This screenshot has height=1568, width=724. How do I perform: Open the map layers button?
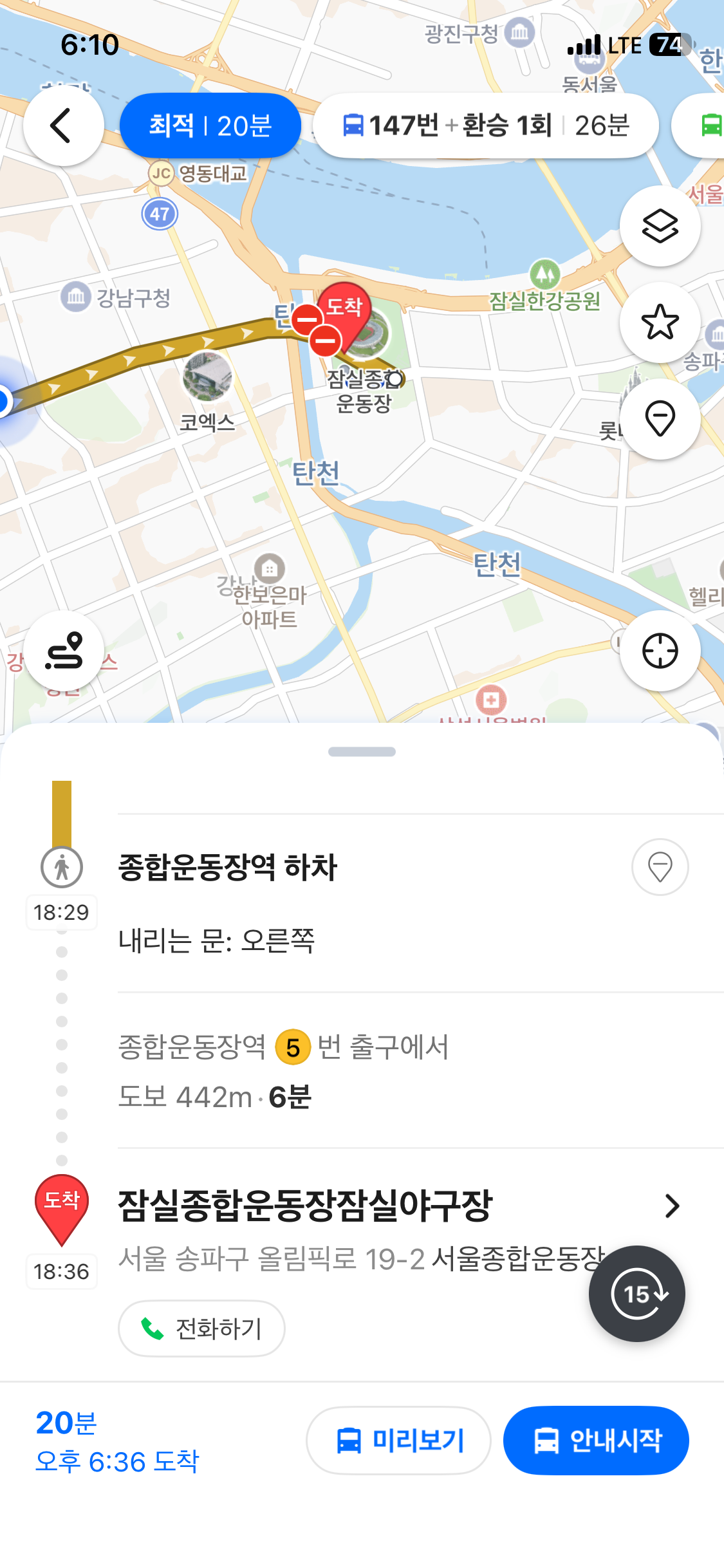coord(660,226)
